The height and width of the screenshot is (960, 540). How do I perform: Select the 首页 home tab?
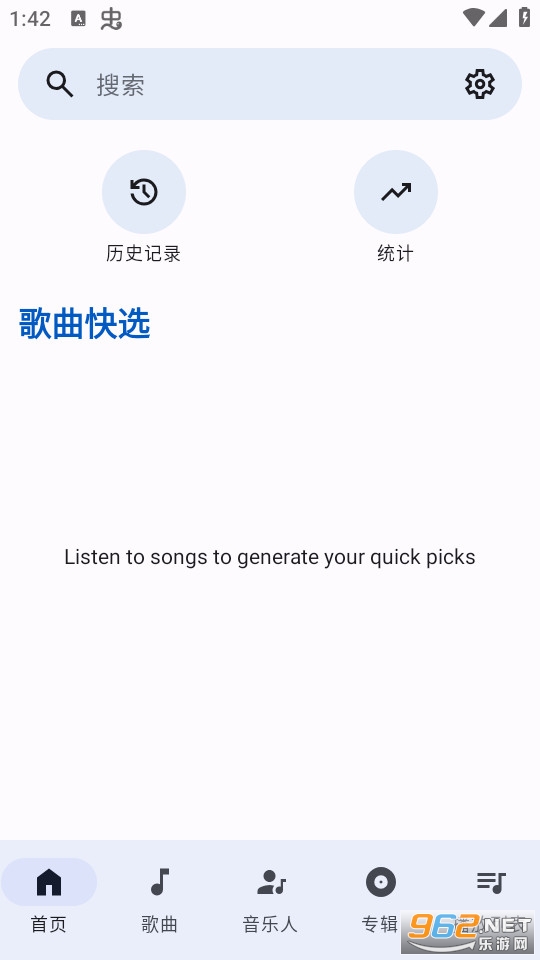click(x=49, y=899)
